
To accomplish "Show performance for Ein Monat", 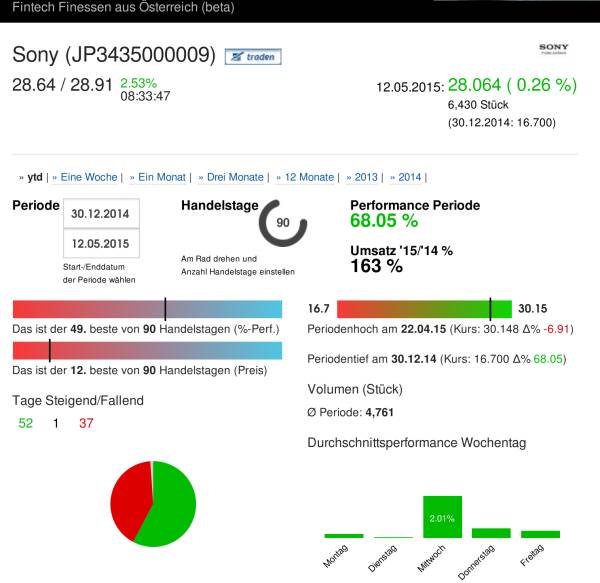I will (x=162, y=177).
